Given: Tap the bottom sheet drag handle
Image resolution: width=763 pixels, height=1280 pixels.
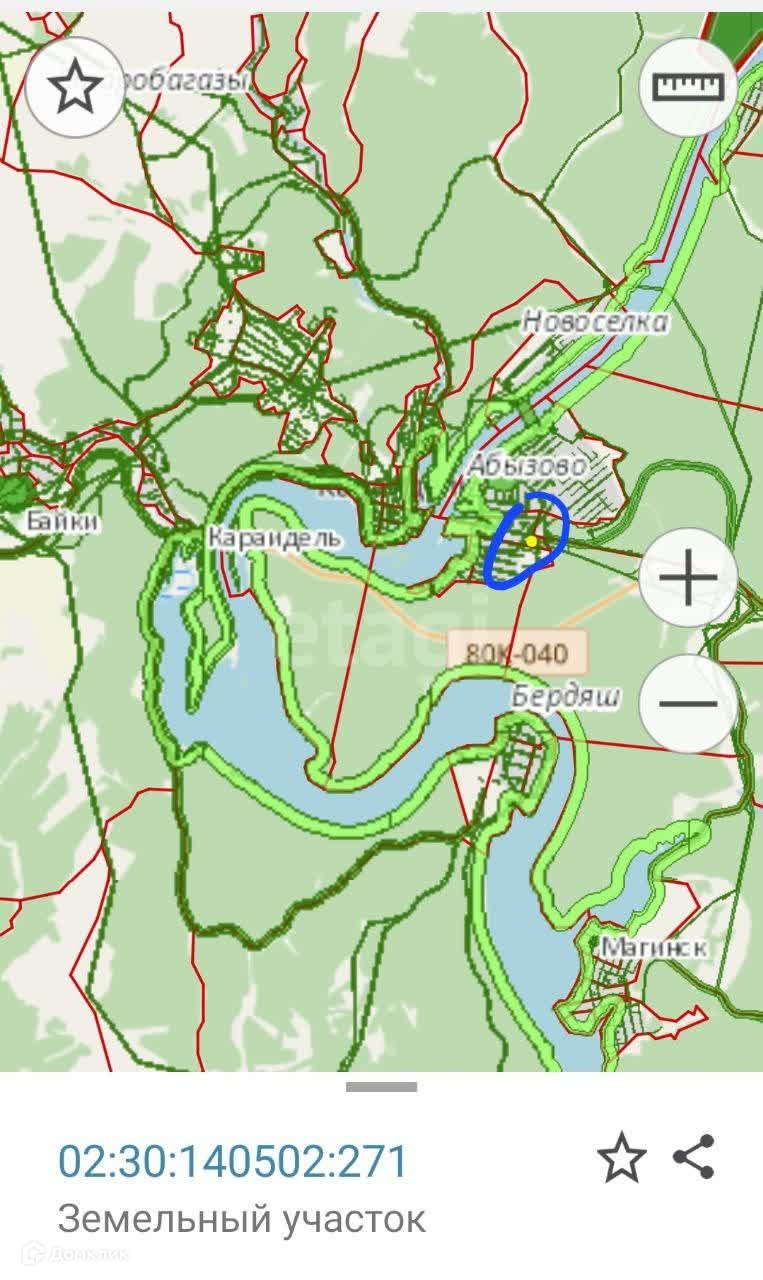Looking at the screenshot, I should tap(381, 1087).
